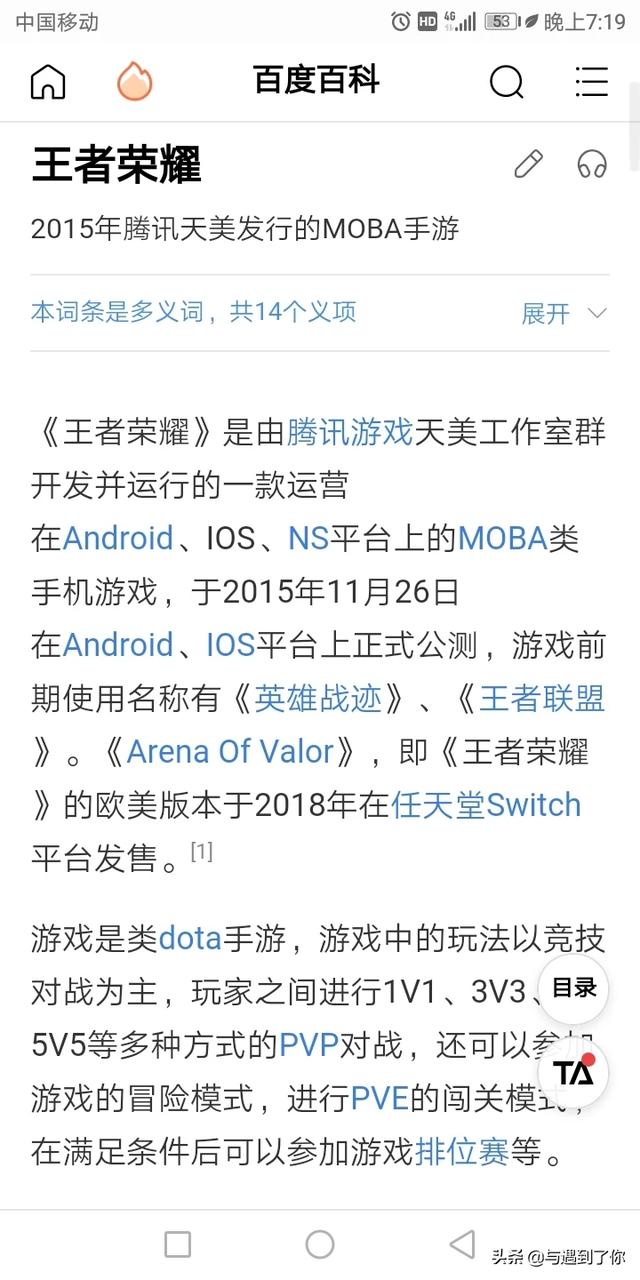The image size is (640, 1280).
Task: Open the 腾讯游戏 link
Action: tap(350, 432)
